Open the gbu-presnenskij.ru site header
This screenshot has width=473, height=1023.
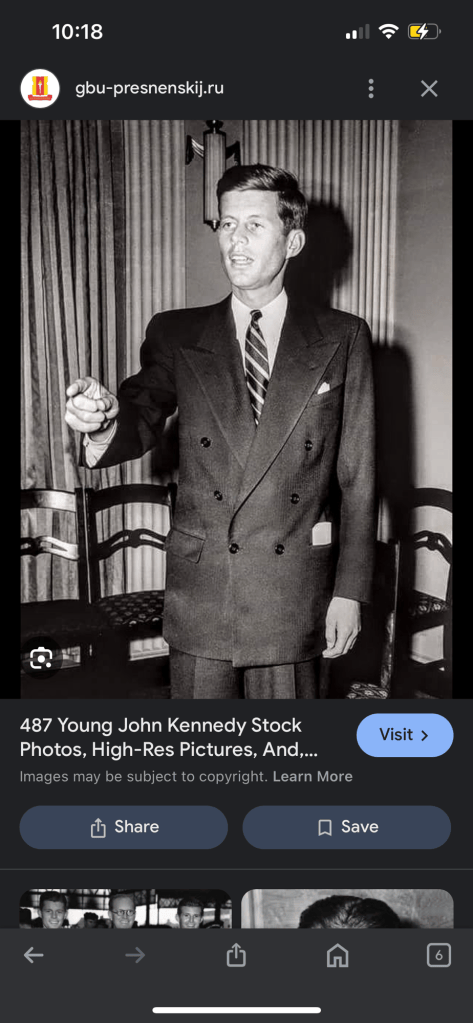click(x=149, y=88)
